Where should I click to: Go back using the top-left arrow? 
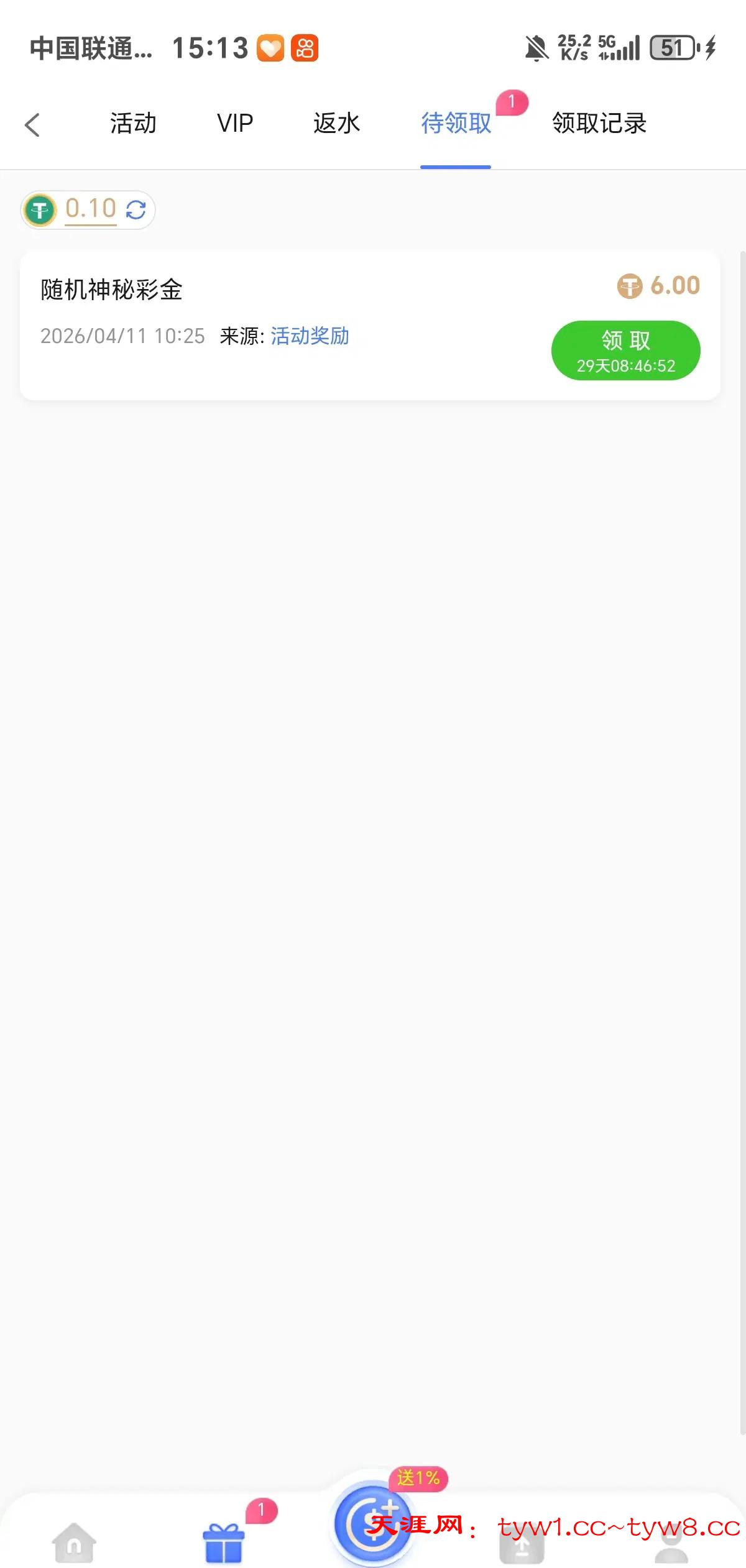click(32, 124)
